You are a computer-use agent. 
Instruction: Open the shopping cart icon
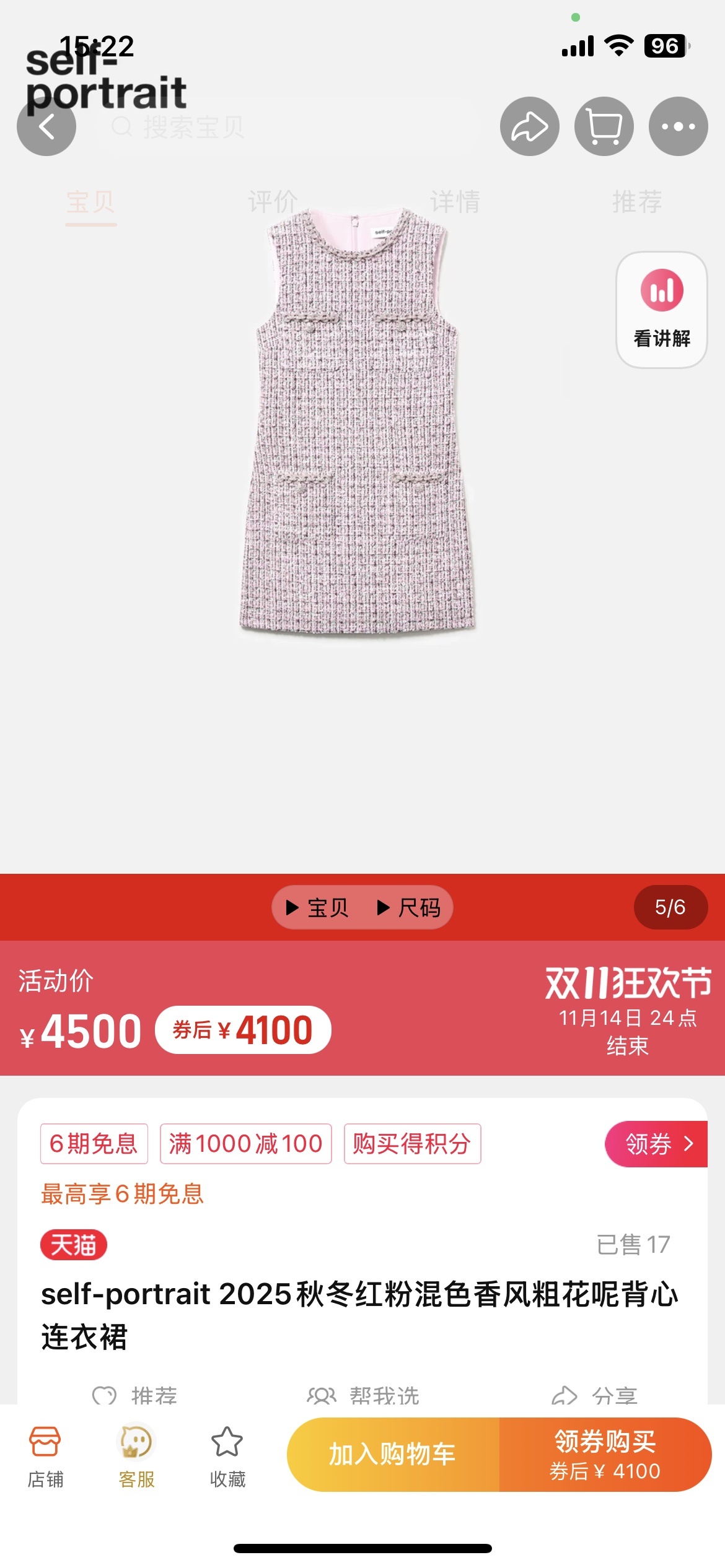[604, 127]
